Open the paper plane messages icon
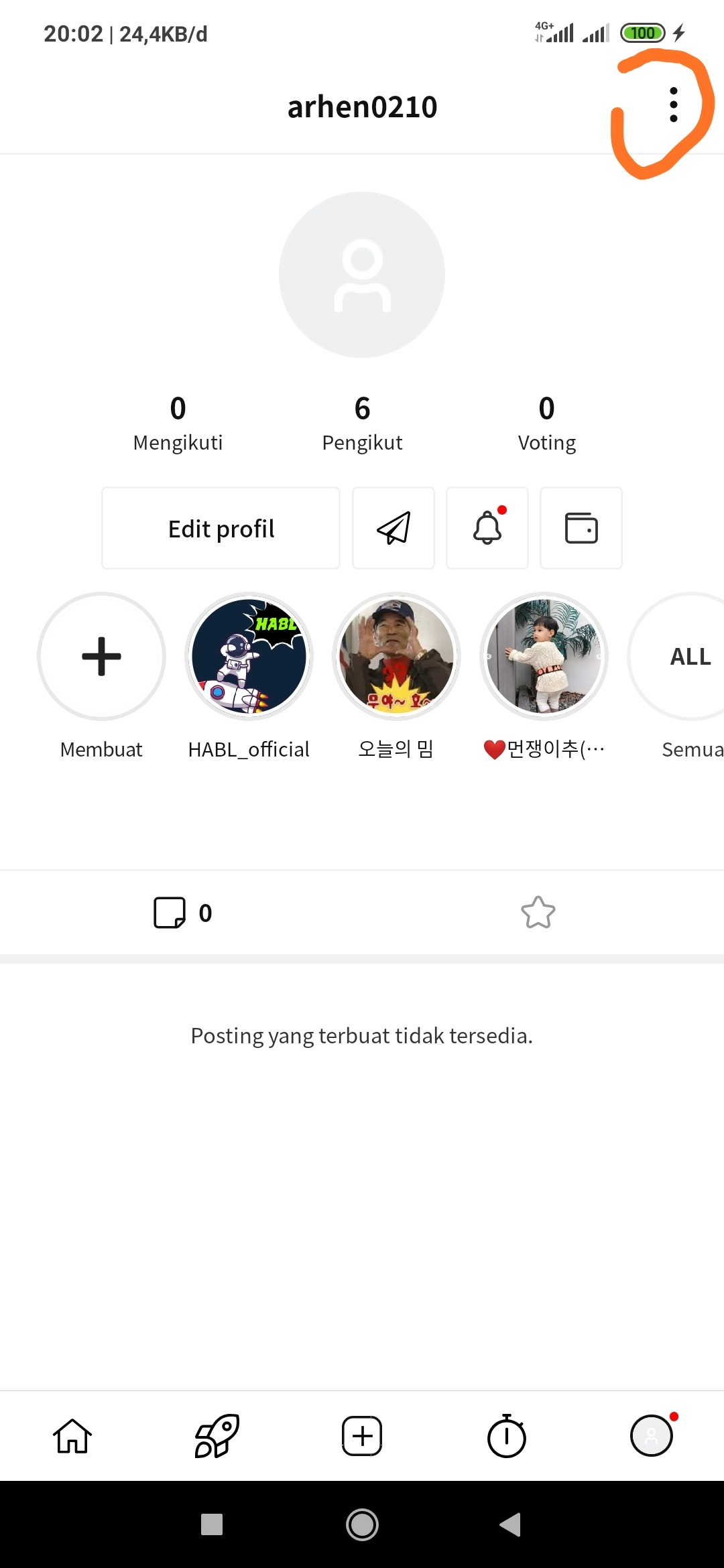The width and height of the screenshot is (724, 1568). 394,529
